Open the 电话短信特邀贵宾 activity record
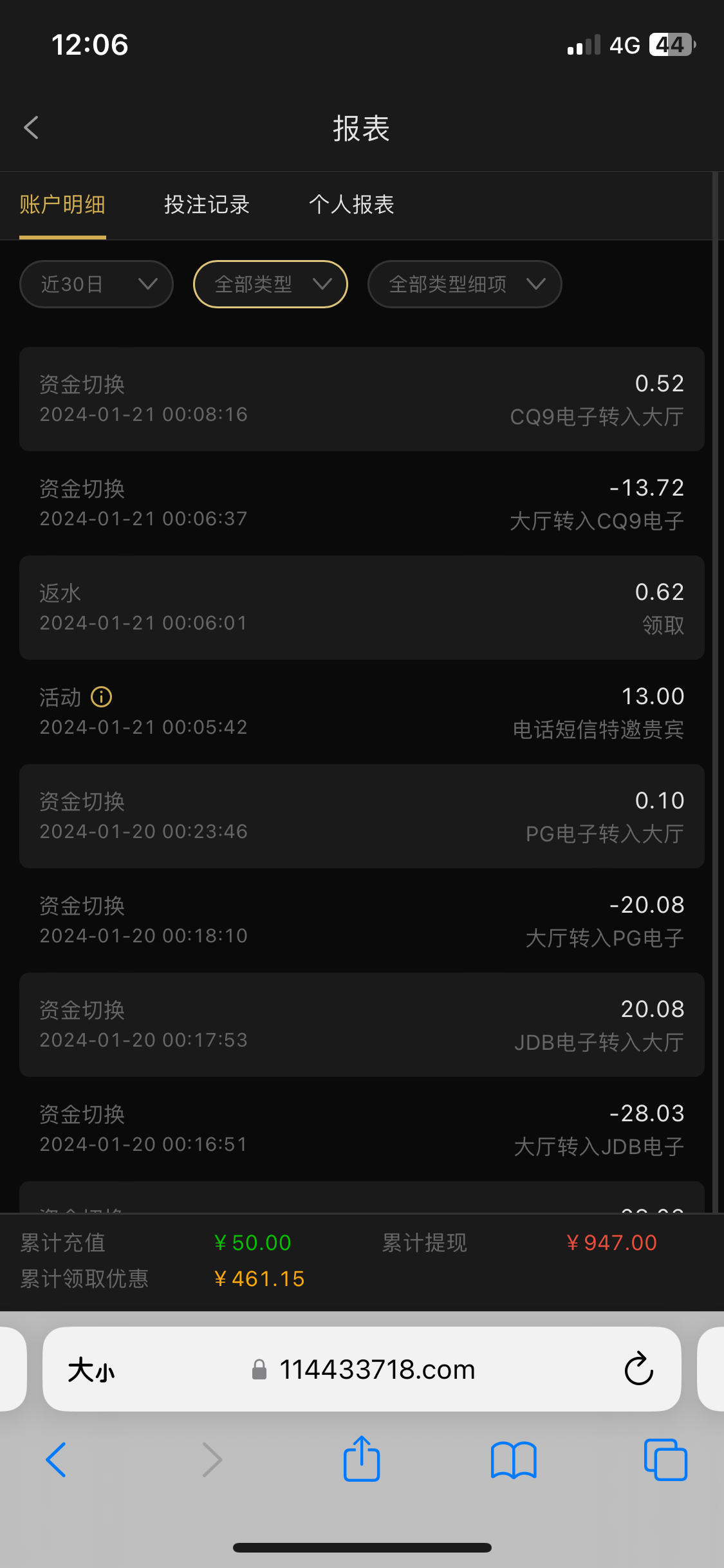 pyautogui.click(x=597, y=729)
